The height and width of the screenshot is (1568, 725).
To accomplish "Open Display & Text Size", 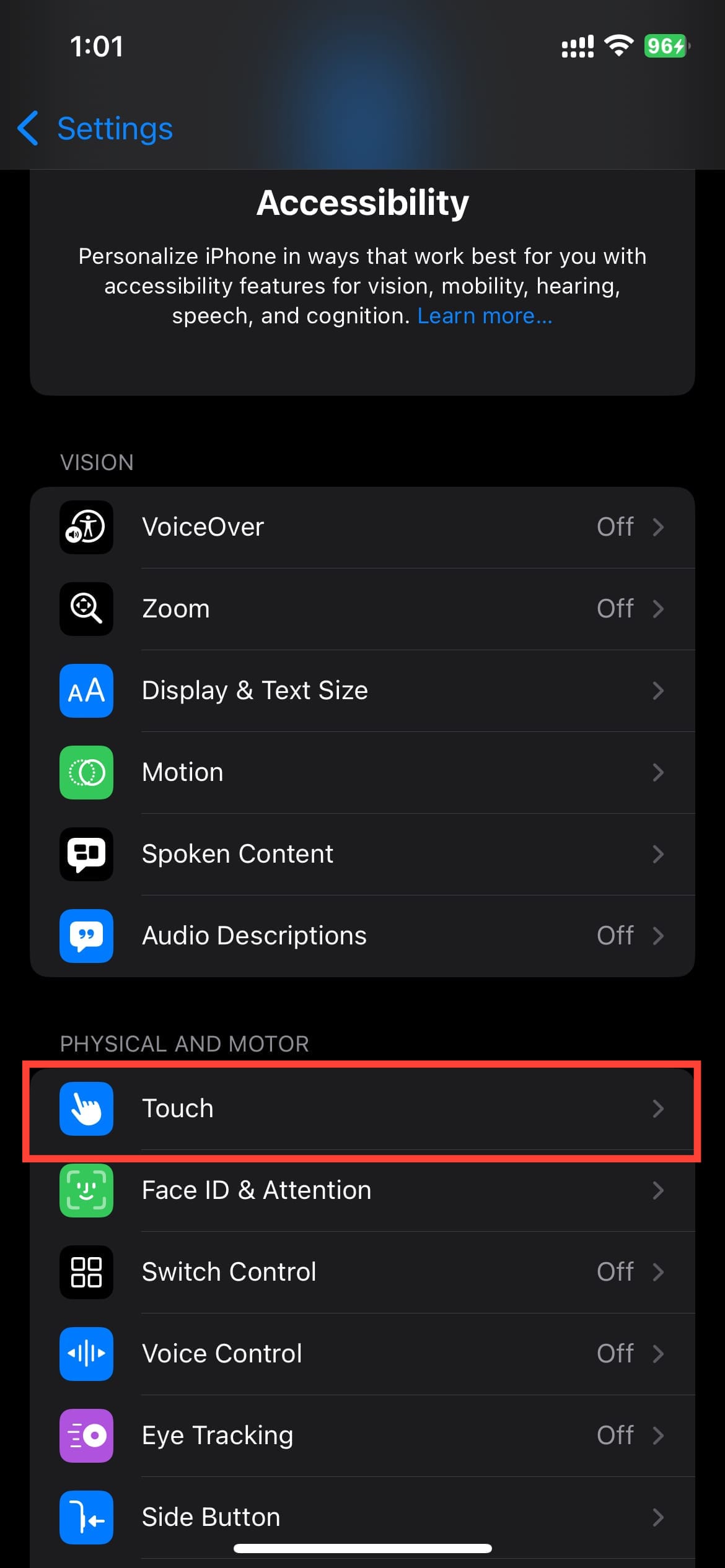I will pyautogui.click(x=362, y=690).
